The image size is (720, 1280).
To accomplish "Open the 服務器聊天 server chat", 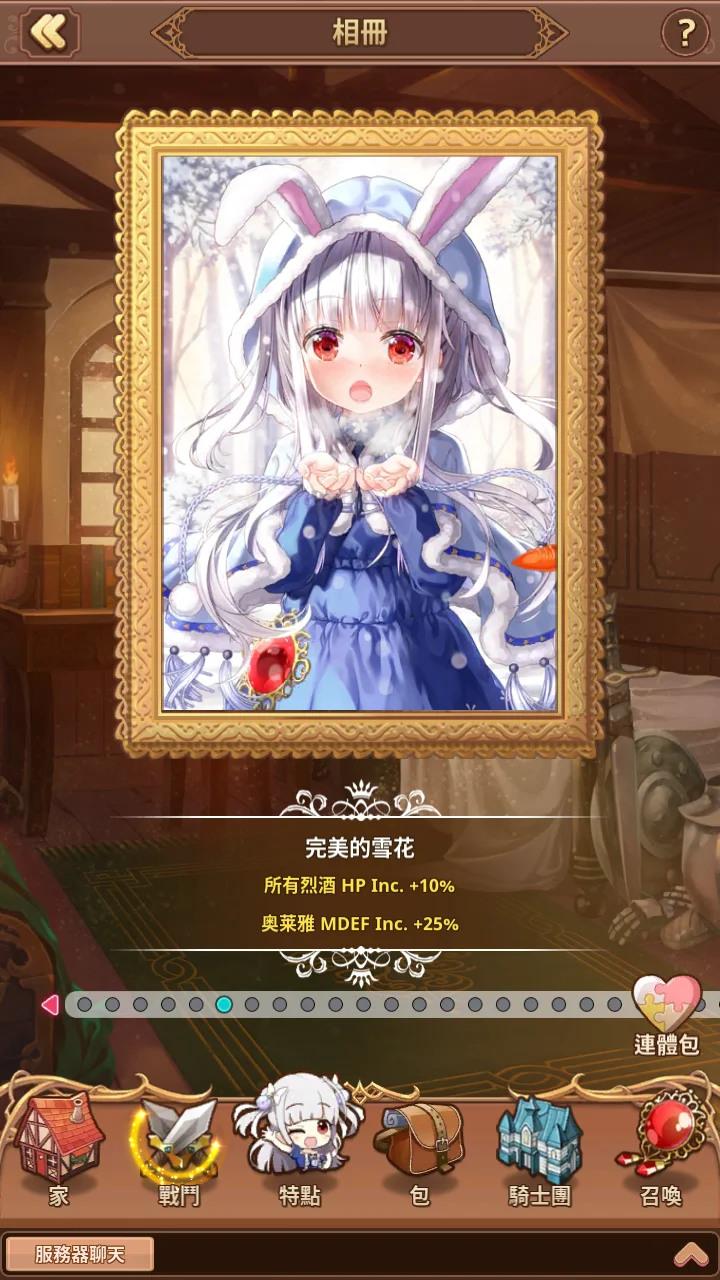I will pos(80,1254).
